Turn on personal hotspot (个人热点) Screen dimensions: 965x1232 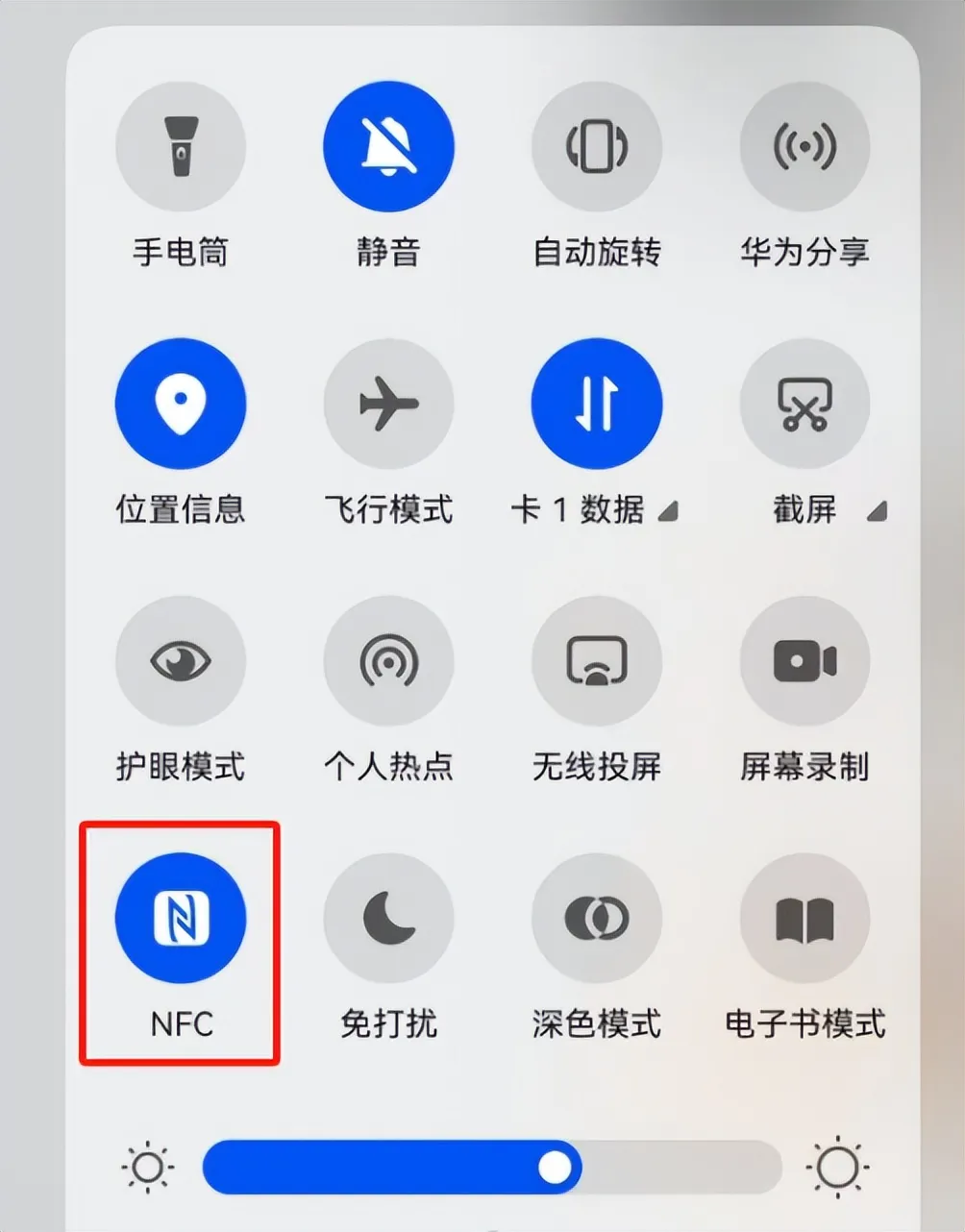[388, 660]
